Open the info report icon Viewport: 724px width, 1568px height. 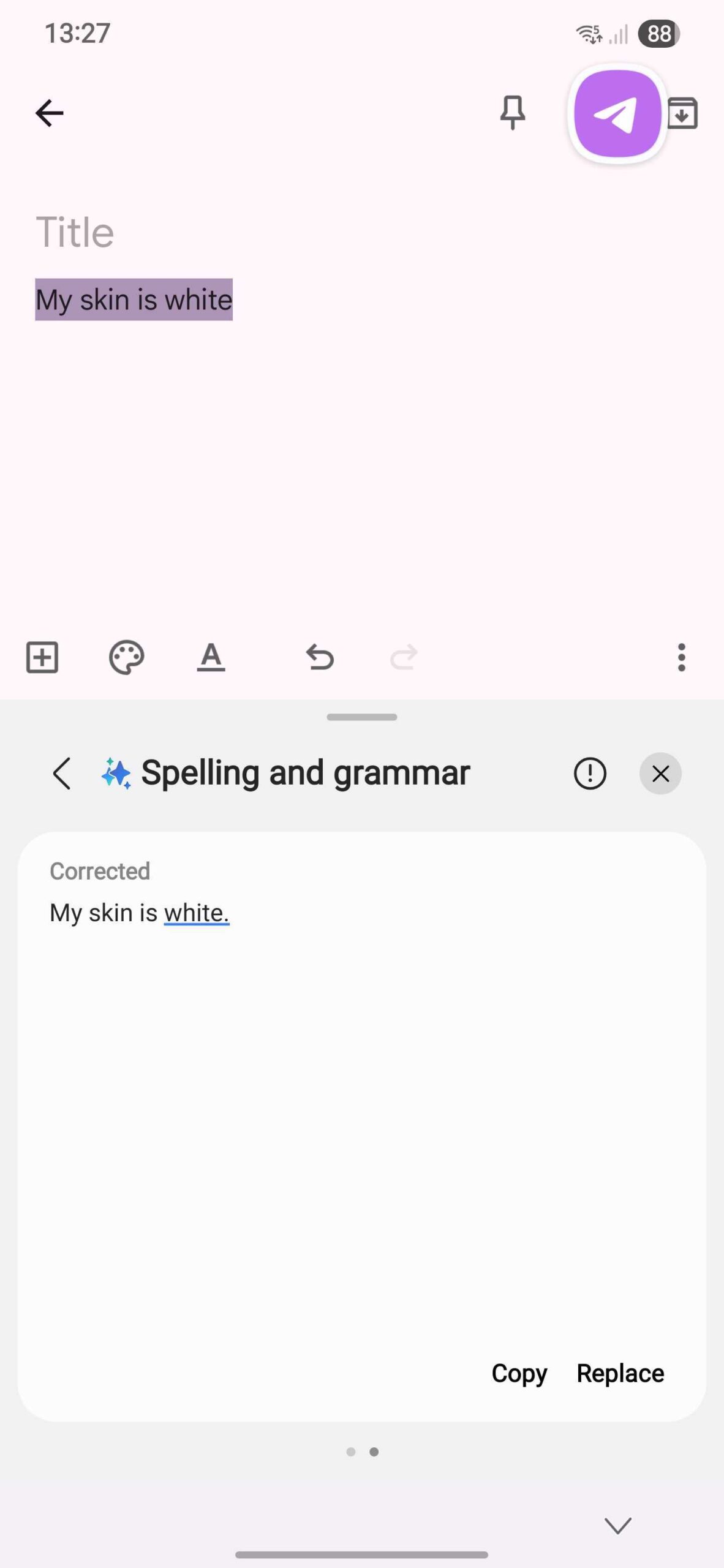(x=589, y=774)
